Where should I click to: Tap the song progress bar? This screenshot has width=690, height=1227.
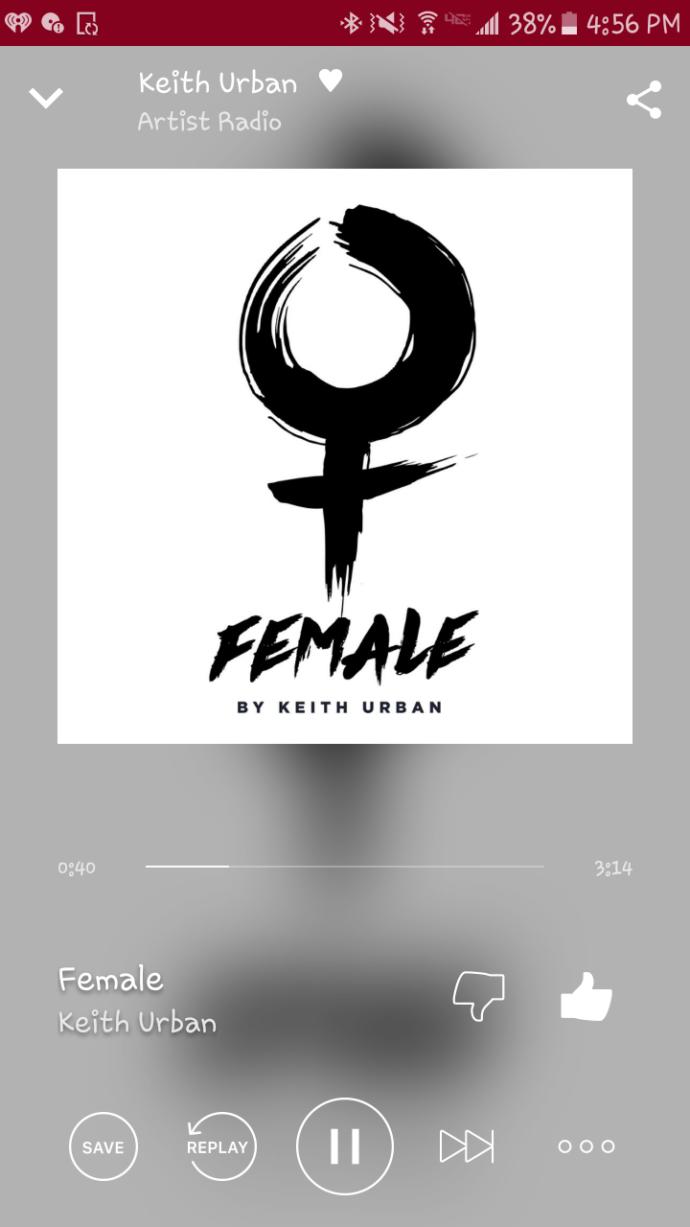pyautogui.click(x=345, y=866)
